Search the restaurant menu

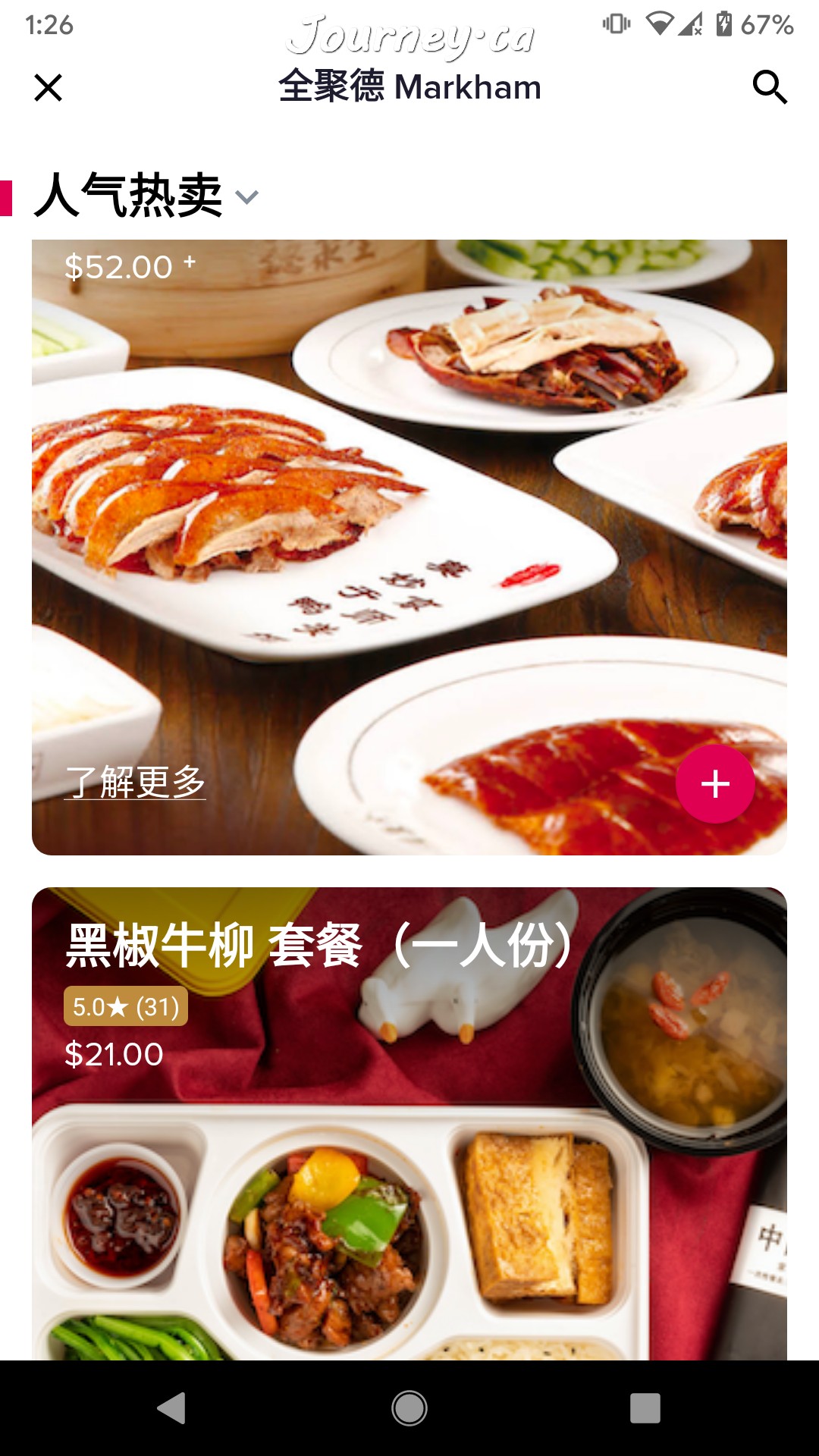(769, 87)
